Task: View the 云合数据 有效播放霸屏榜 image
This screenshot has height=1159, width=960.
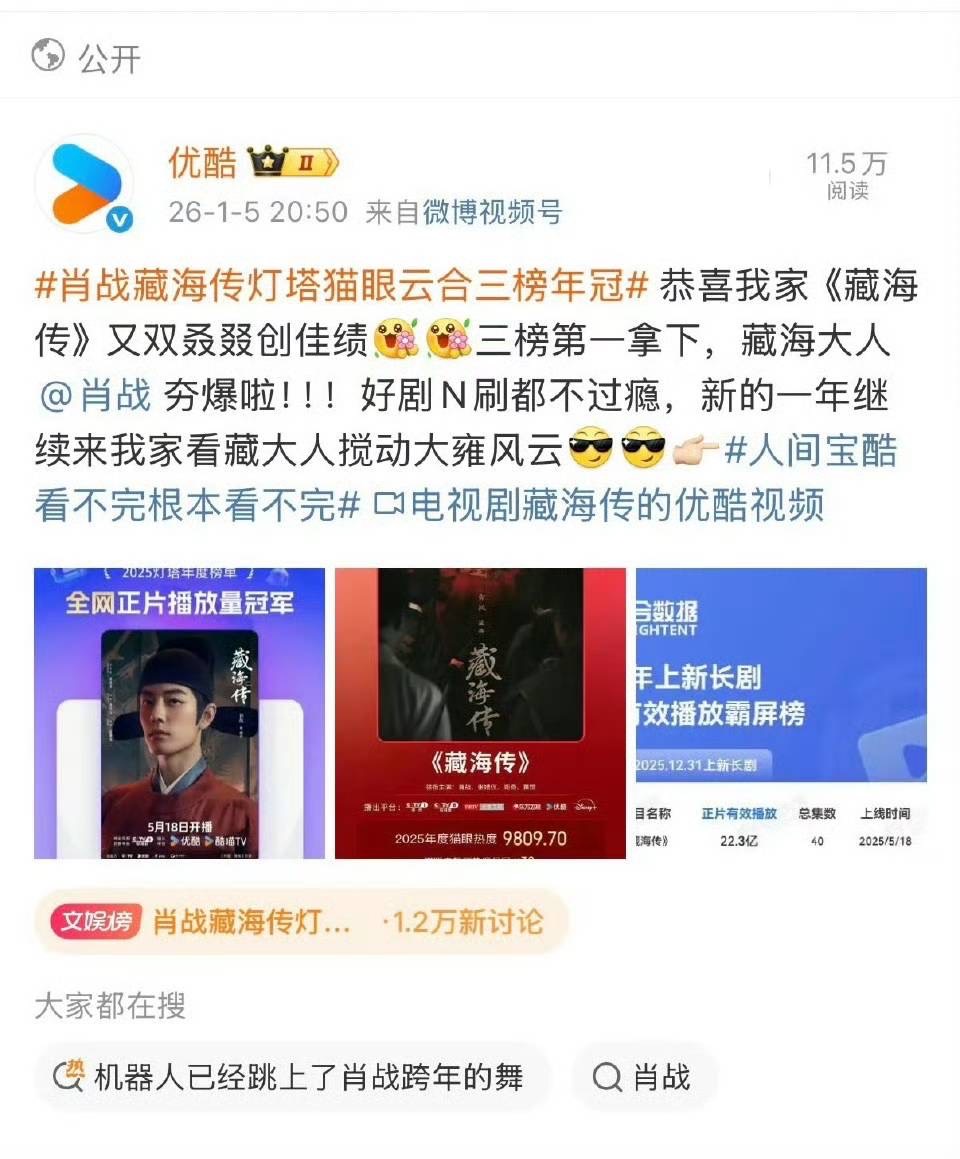Action: [x=781, y=713]
